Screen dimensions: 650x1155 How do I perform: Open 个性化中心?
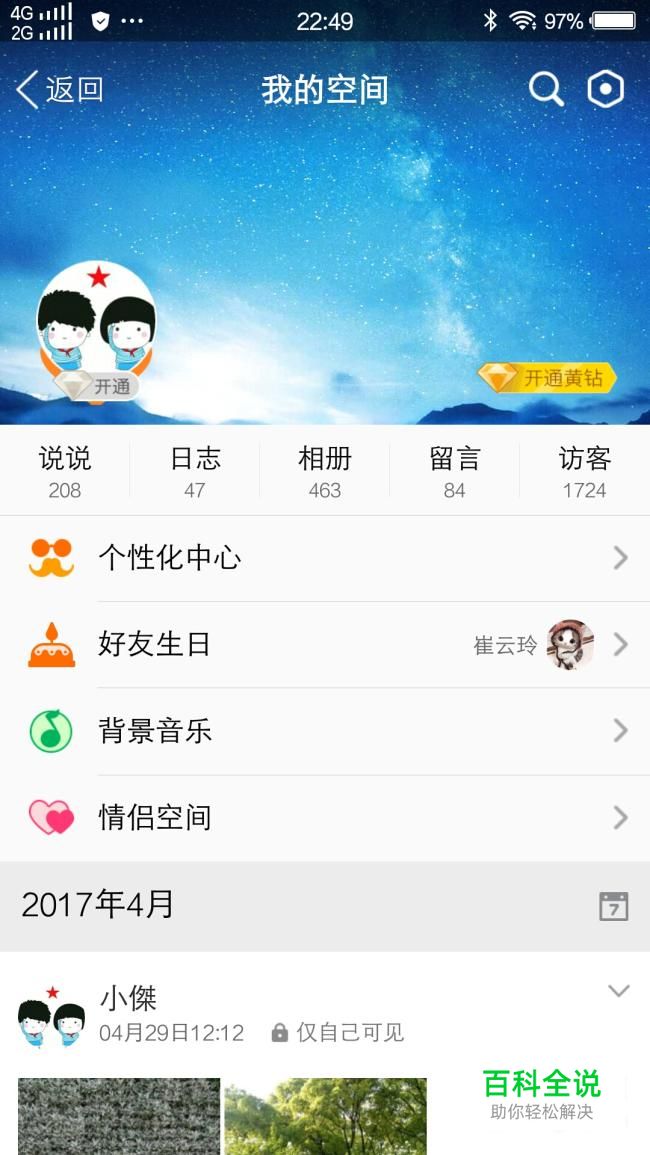325,558
